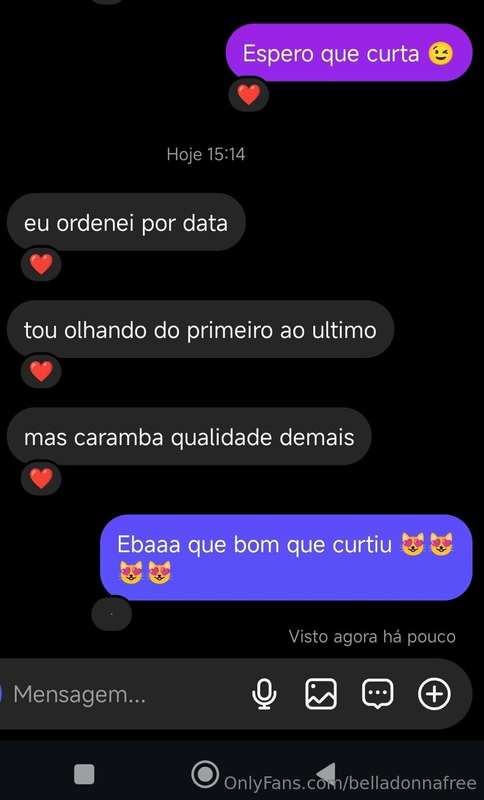Screen dimensions: 484x800
Task: Tap the heart reaction under 'mas caramba qualidade demais'
Action: pyautogui.click(x=41, y=478)
